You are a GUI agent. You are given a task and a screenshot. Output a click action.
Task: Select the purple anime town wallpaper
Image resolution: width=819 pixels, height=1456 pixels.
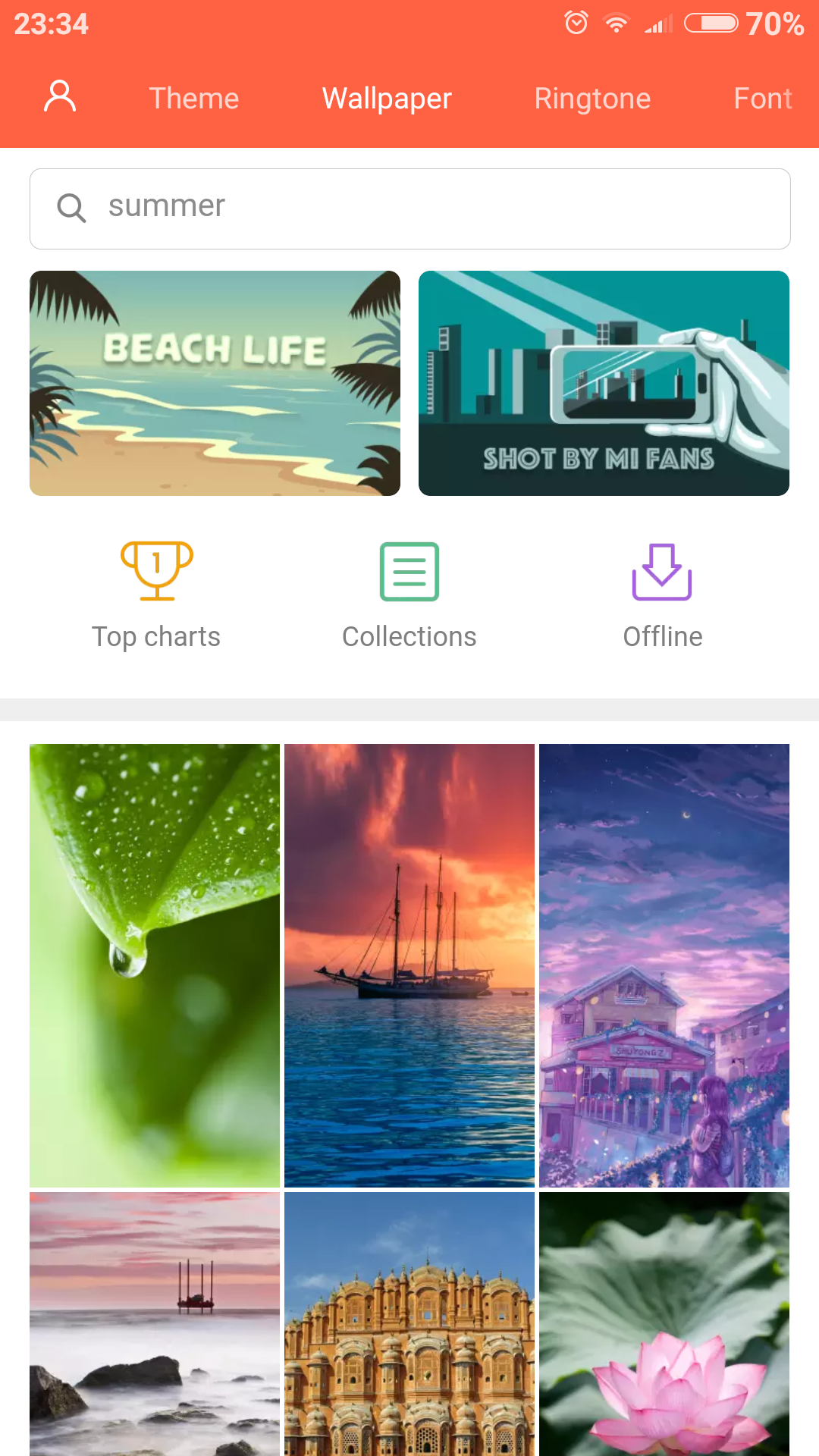coord(664,965)
